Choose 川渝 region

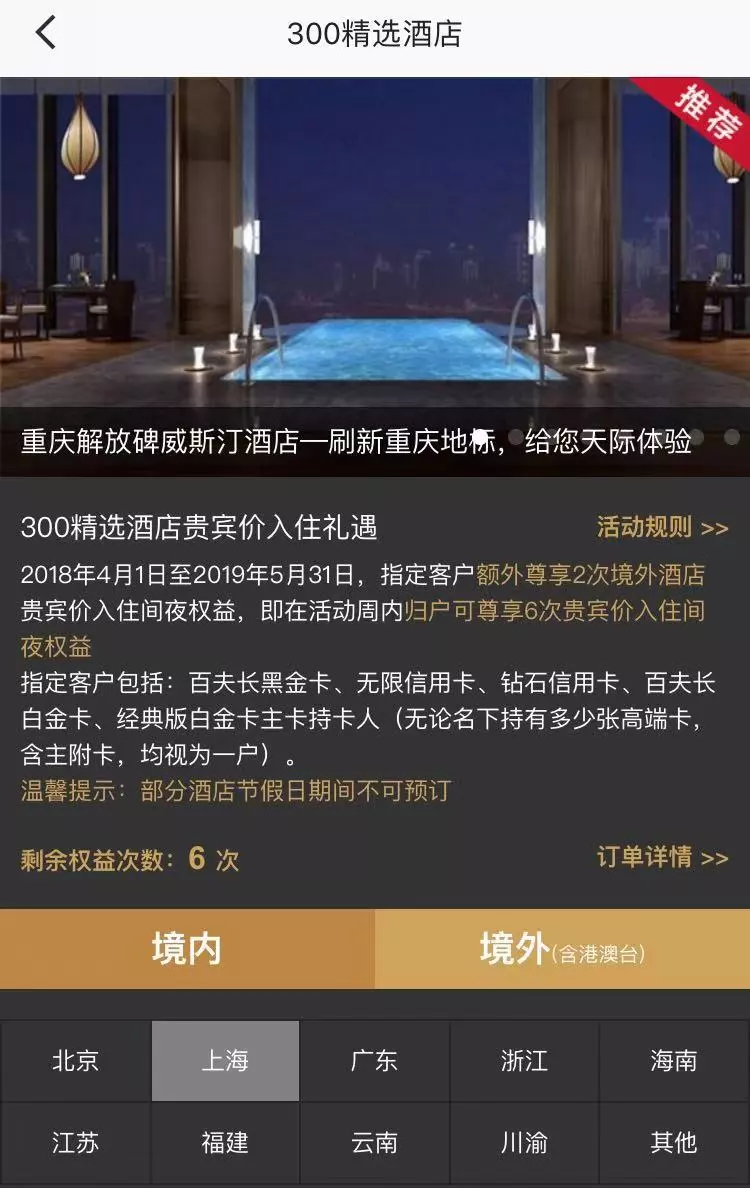pos(524,1142)
